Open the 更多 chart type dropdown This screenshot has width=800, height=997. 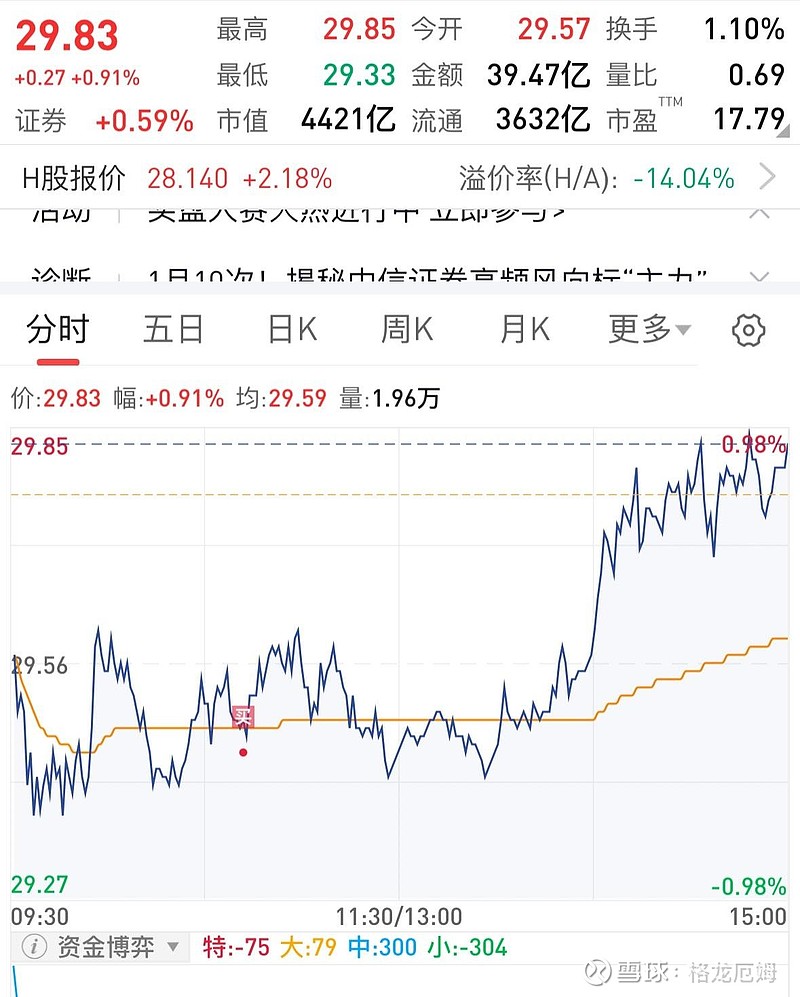(647, 328)
